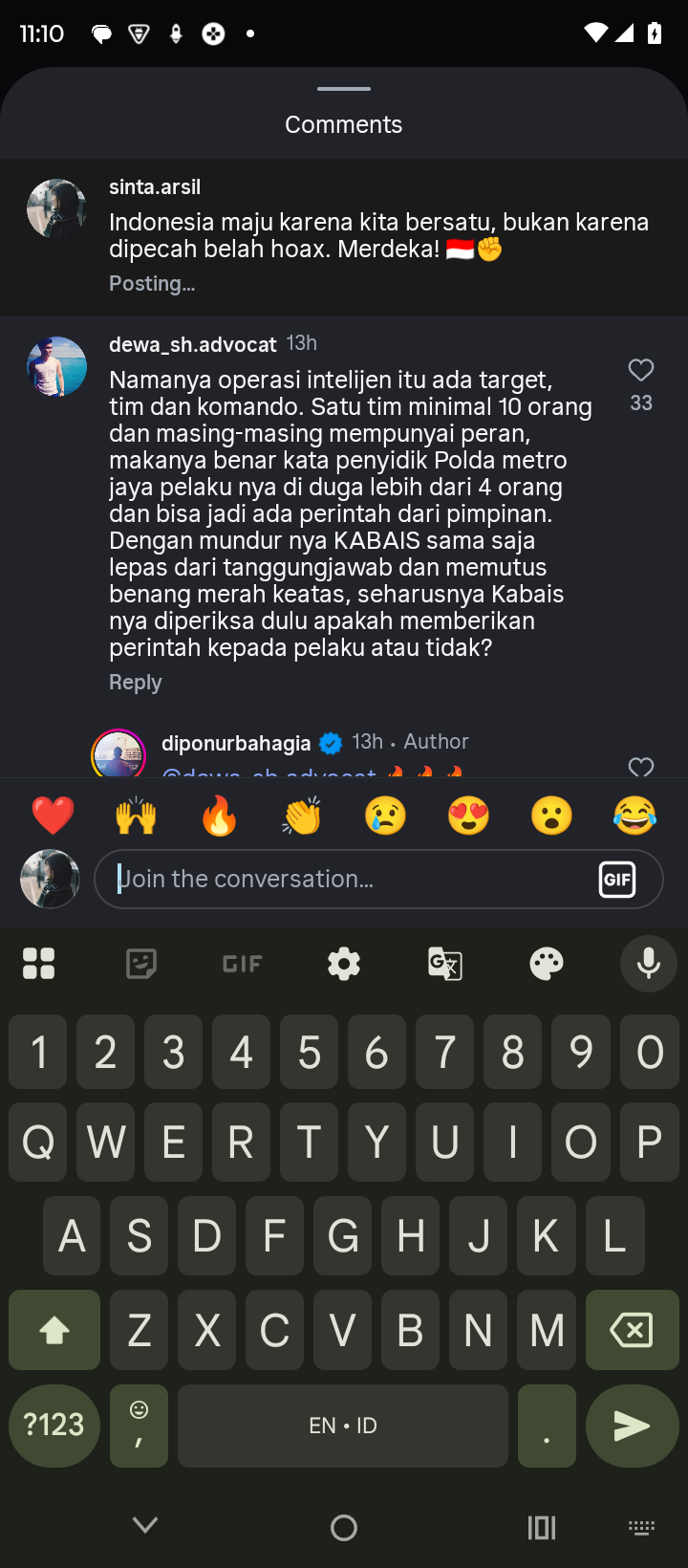Insert the heart-eyes emoji
Screen dimensions: 688x1568
468,816
